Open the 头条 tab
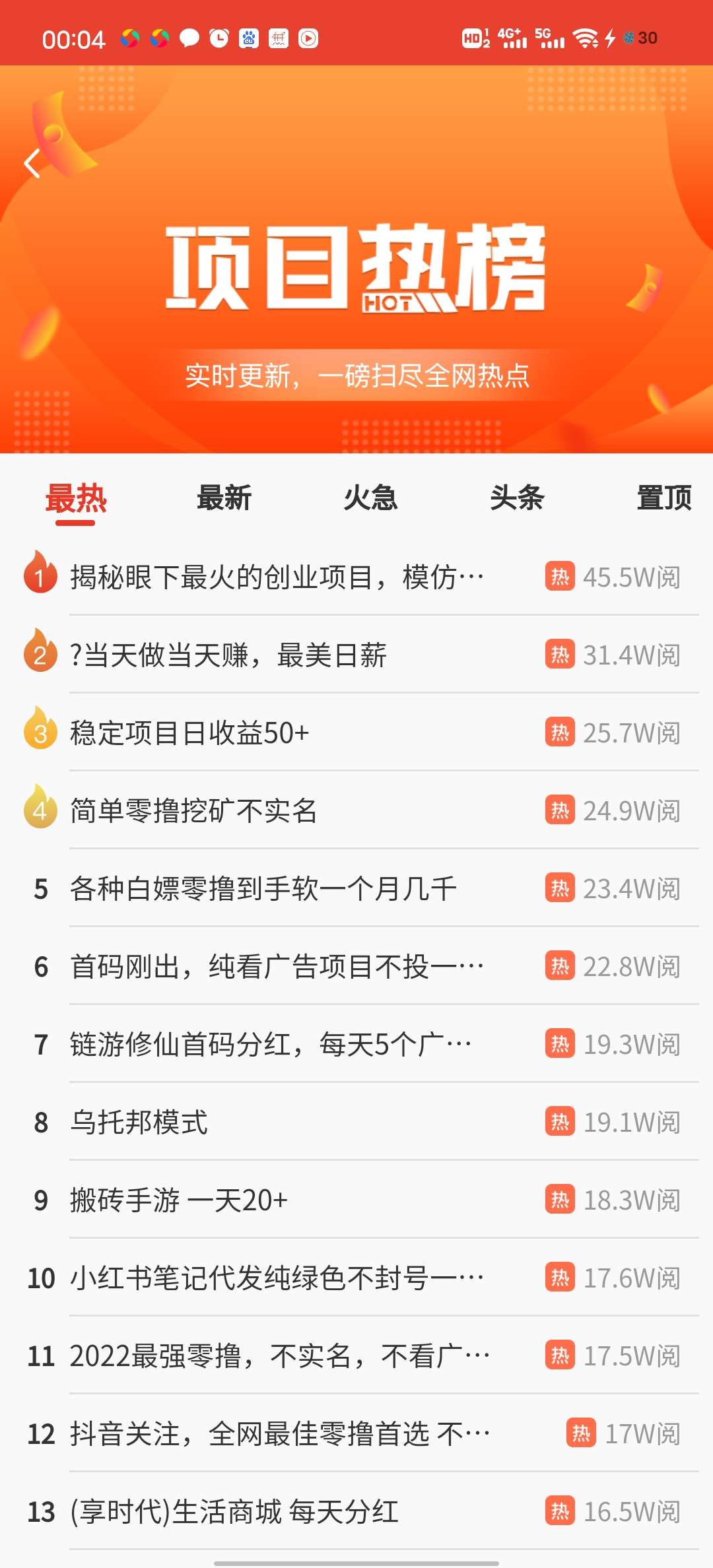The height and width of the screenshot is (1568, 713). [x=517, y=499]
